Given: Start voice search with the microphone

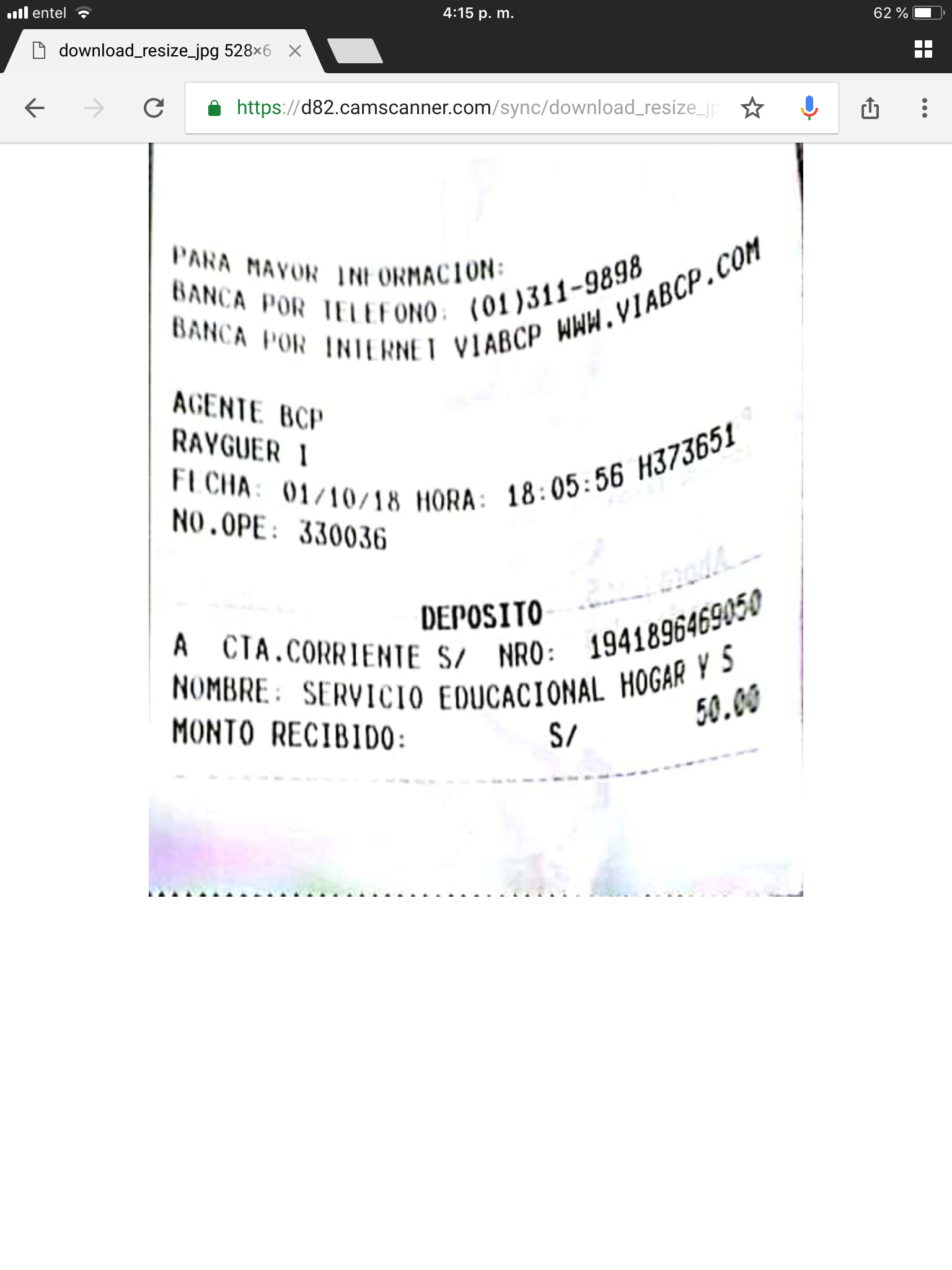Looking at the screenshot, I should click(x=809, y=109).
